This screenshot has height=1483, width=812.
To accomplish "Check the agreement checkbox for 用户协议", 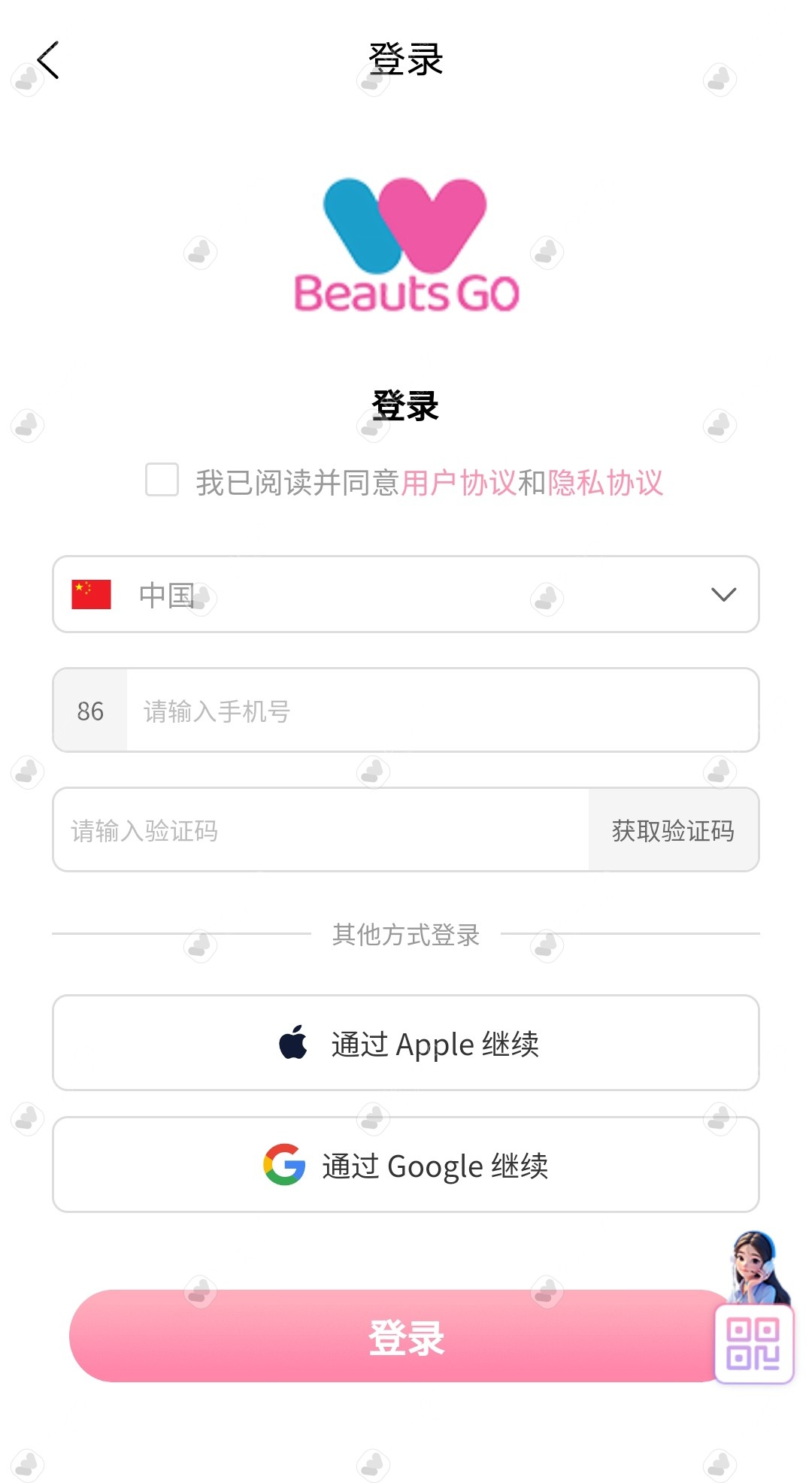I will tap(162, 480).
